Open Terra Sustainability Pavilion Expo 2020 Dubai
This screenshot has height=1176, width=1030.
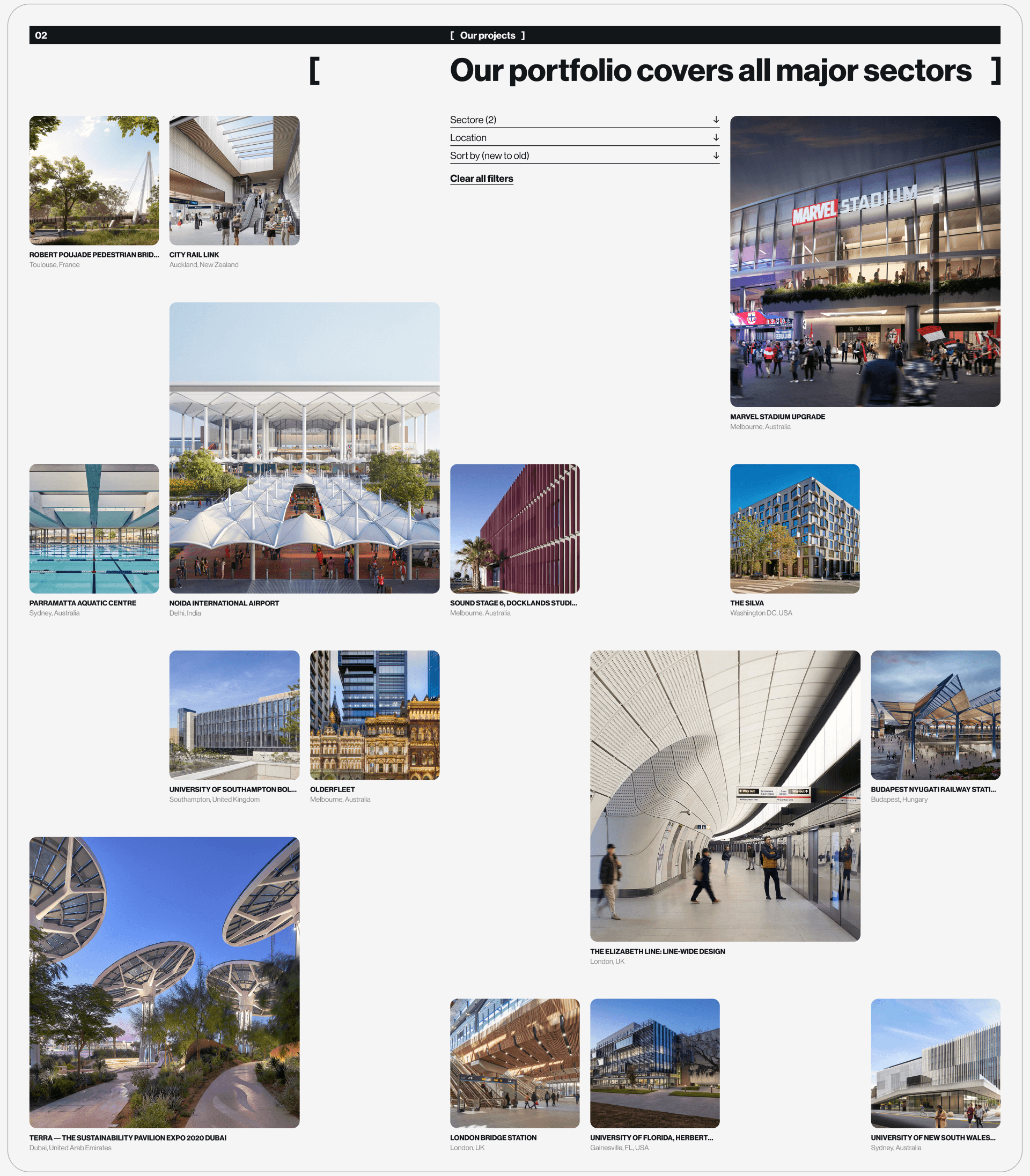click(164, 982)
